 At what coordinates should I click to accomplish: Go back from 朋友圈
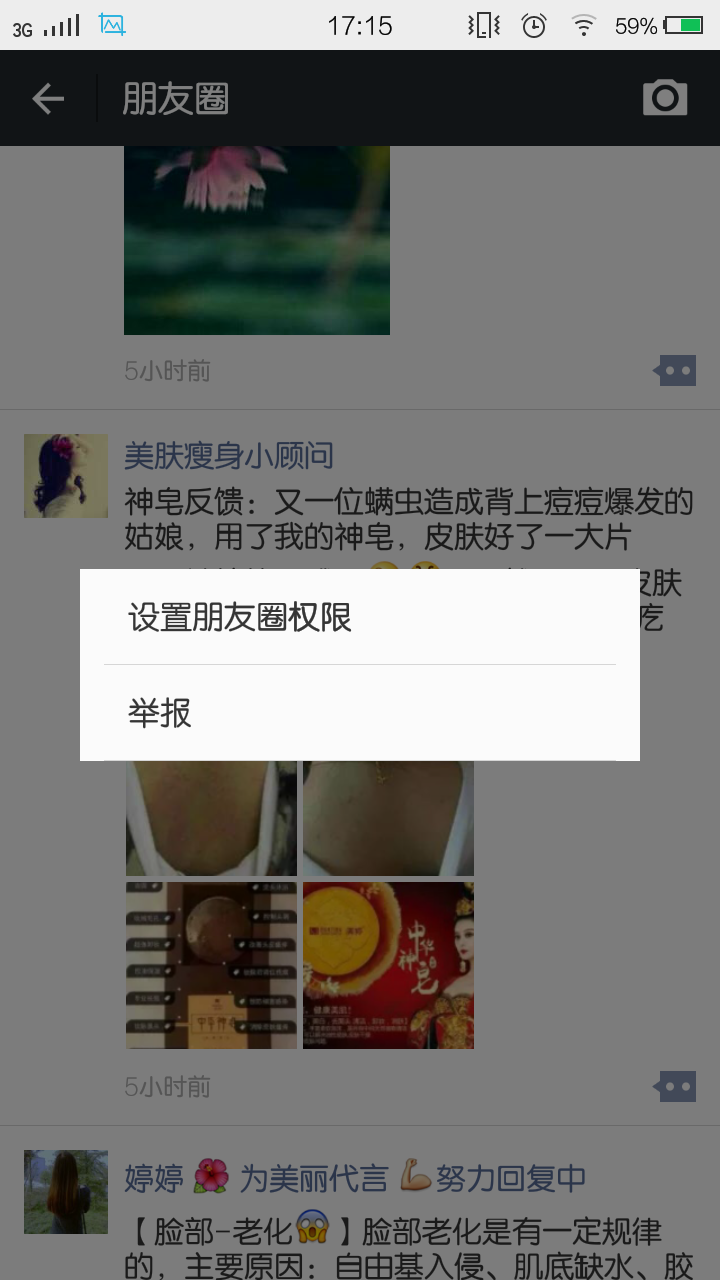click(x=48, y=98)
